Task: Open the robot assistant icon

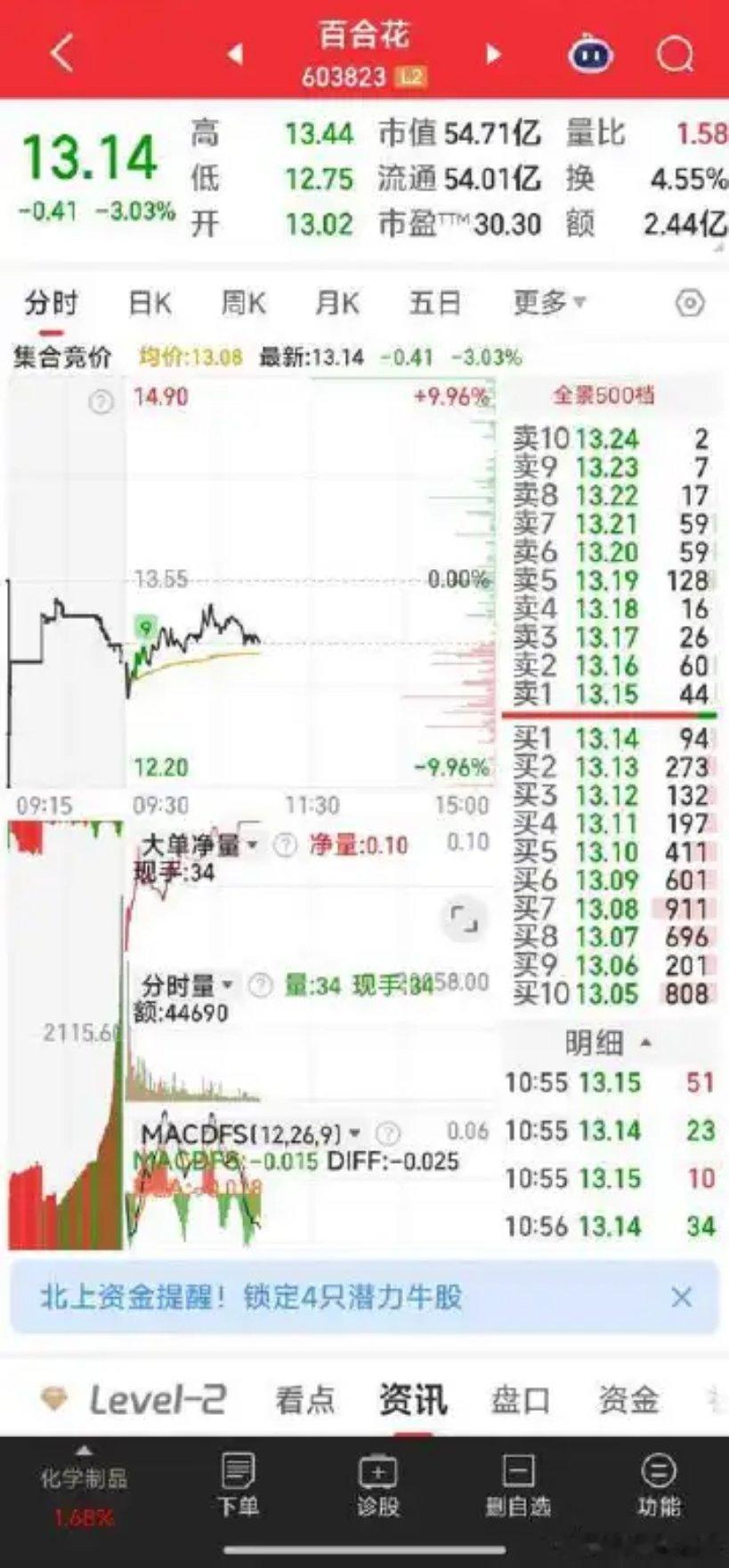Action: (590, 55)
